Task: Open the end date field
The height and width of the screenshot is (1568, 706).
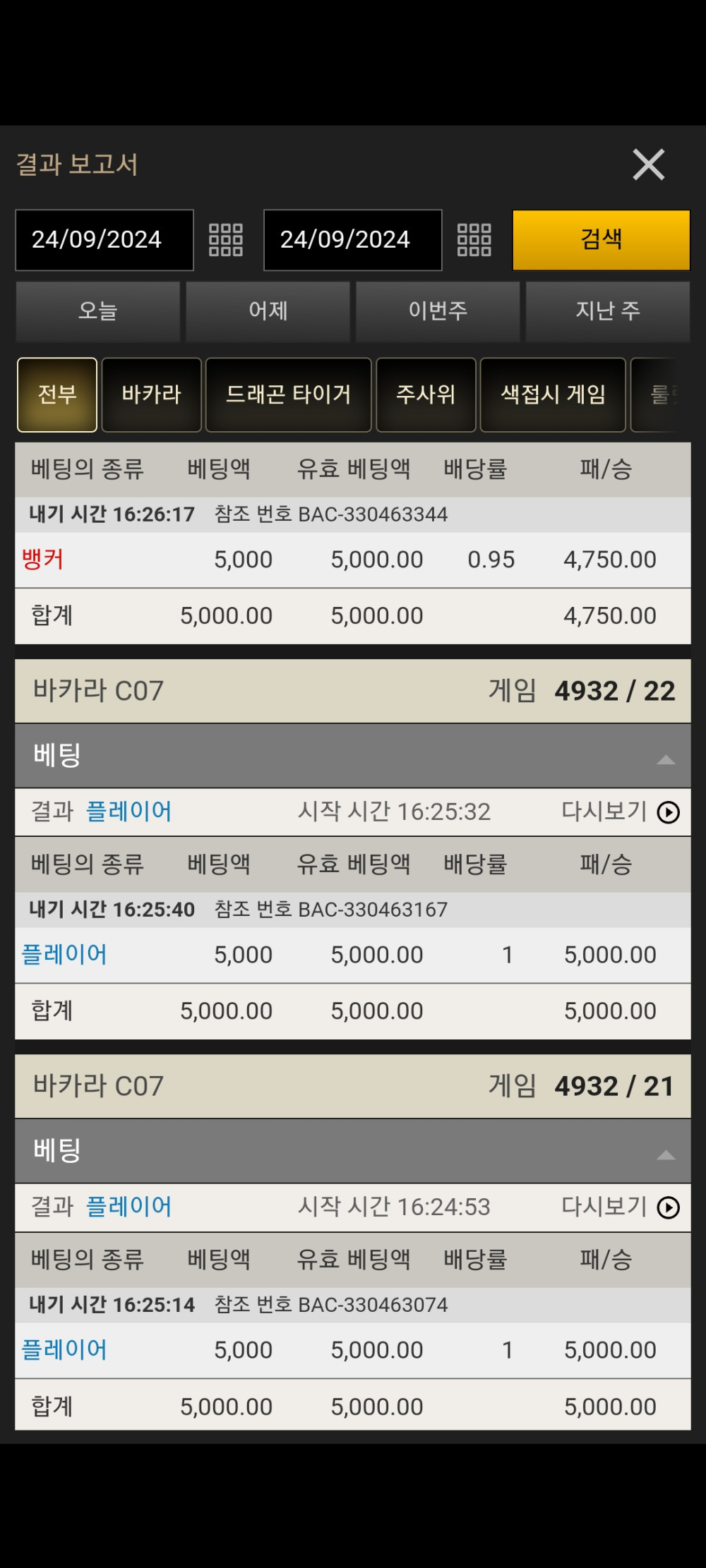Action: tap(352, 240)
